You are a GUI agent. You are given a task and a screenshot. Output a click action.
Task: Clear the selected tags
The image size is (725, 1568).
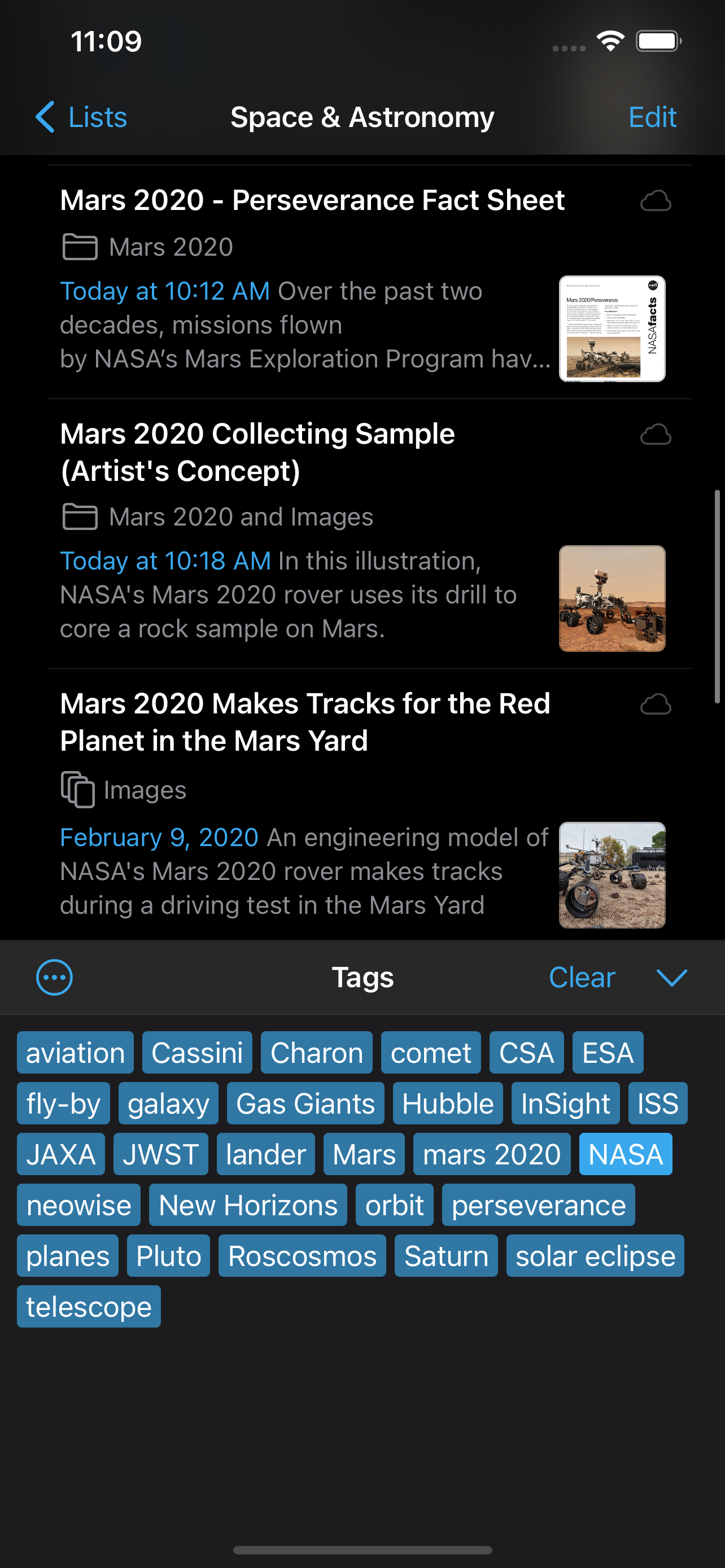(x=582, y=978)
